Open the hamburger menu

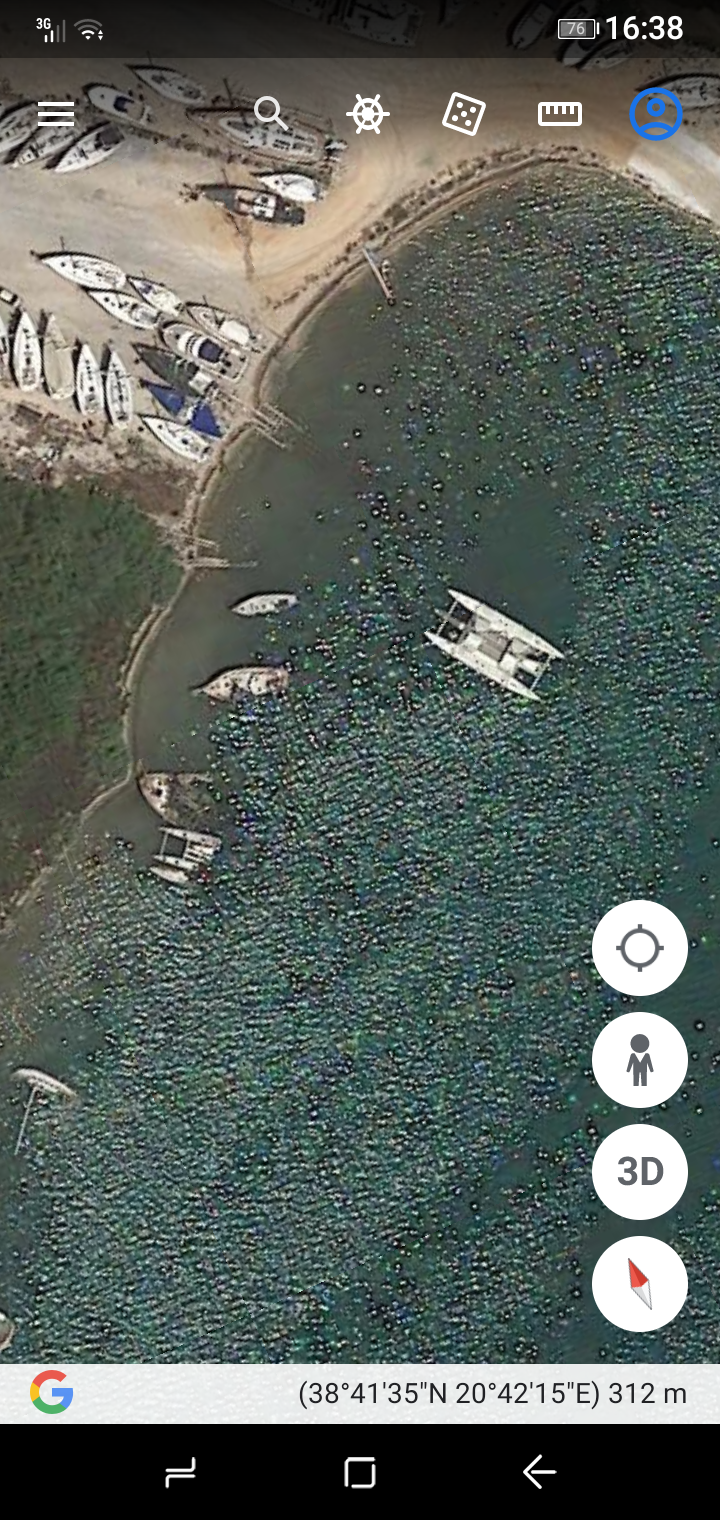(56, 114)
